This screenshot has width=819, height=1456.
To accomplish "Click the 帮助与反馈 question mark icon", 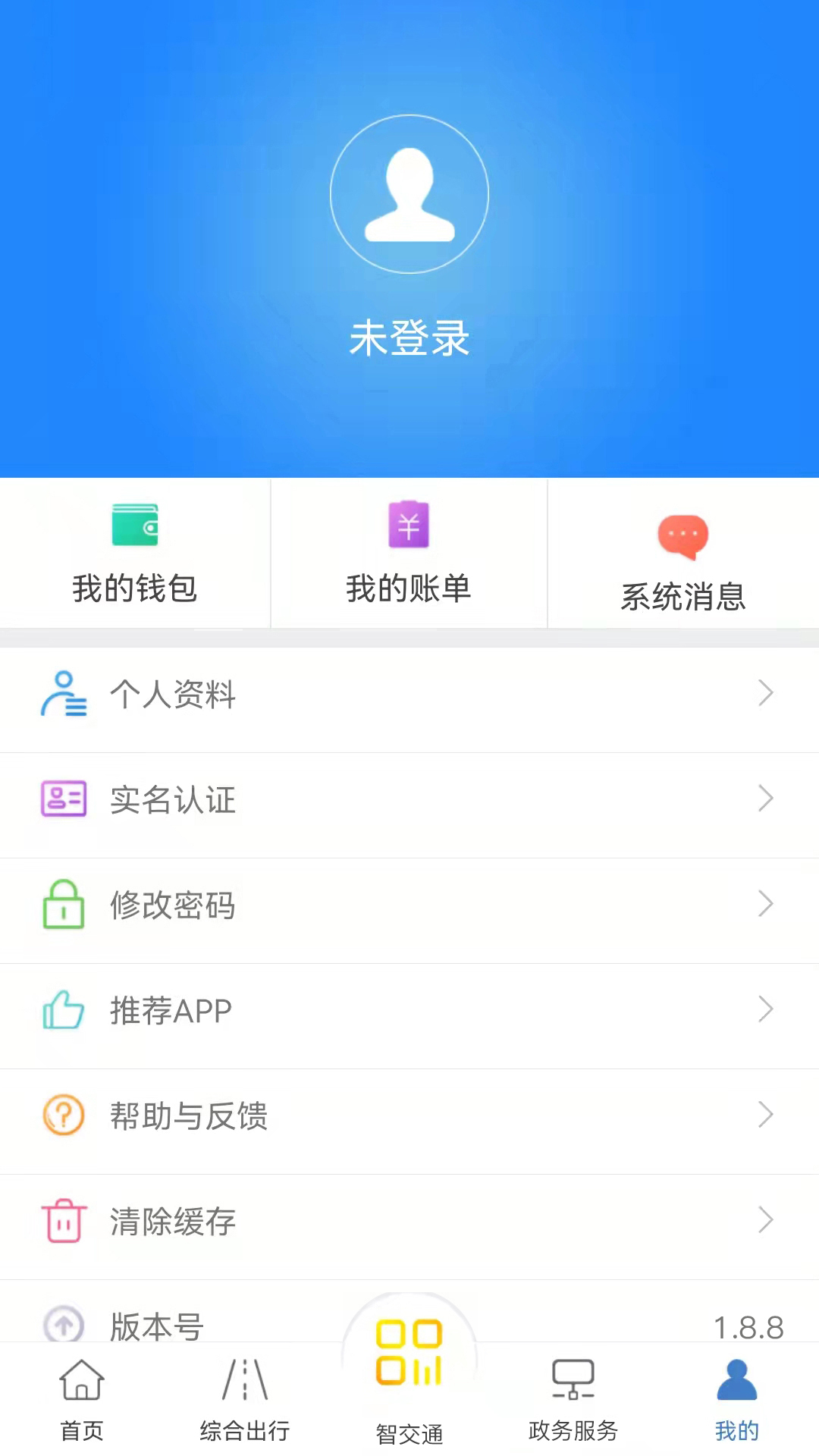I will 64,1115.
